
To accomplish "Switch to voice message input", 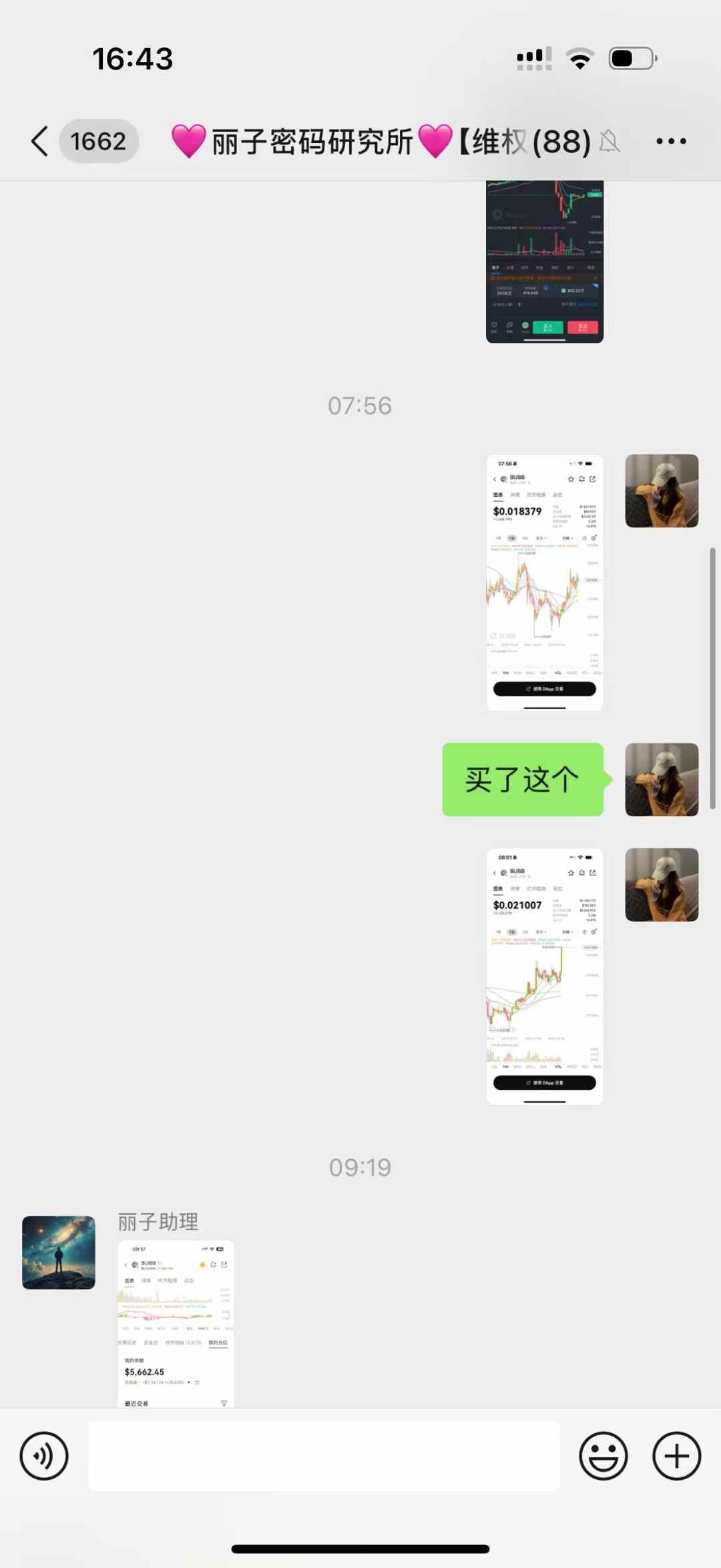I will click(x=44, y=1456).
